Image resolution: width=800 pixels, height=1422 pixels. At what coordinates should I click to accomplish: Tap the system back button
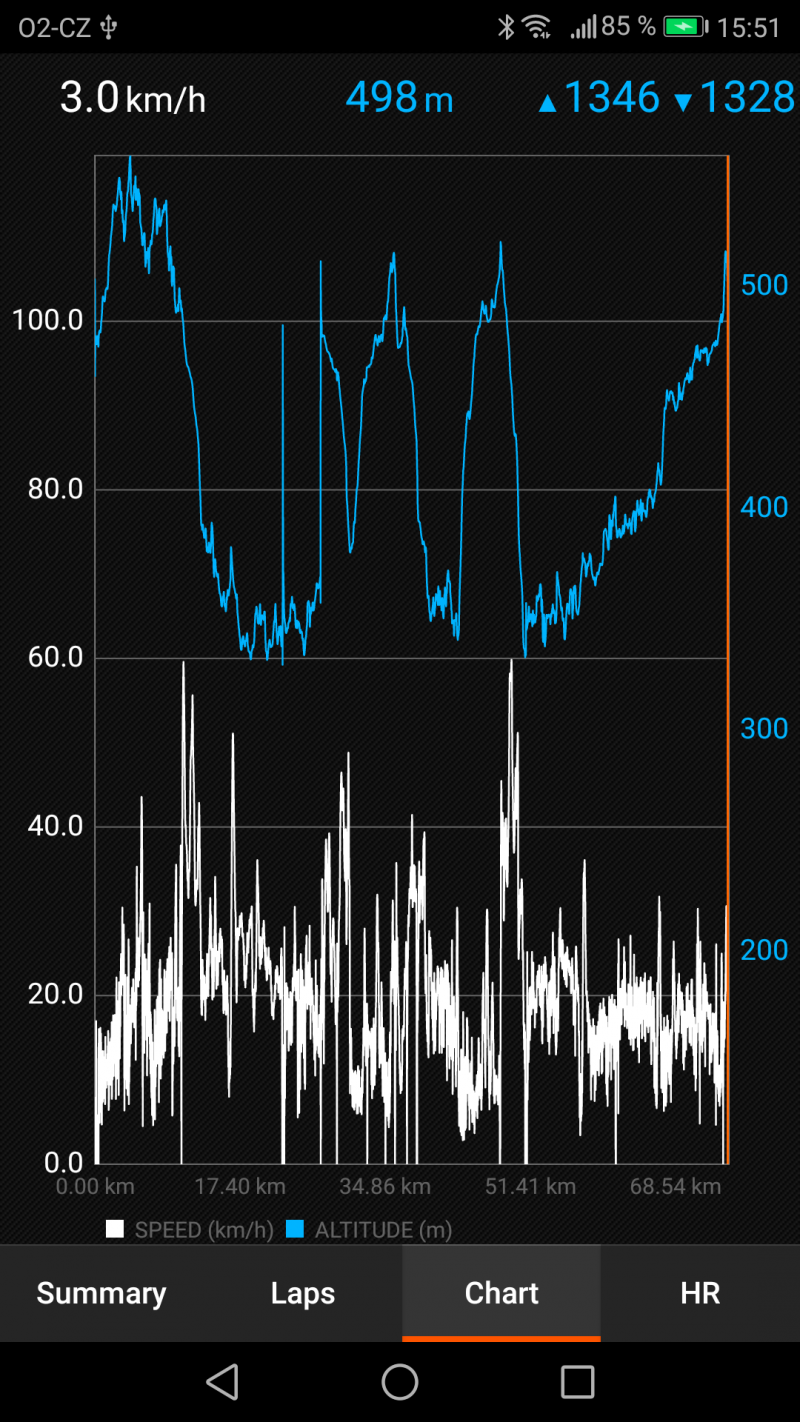pyautogui.click(x=222, y=1382)
